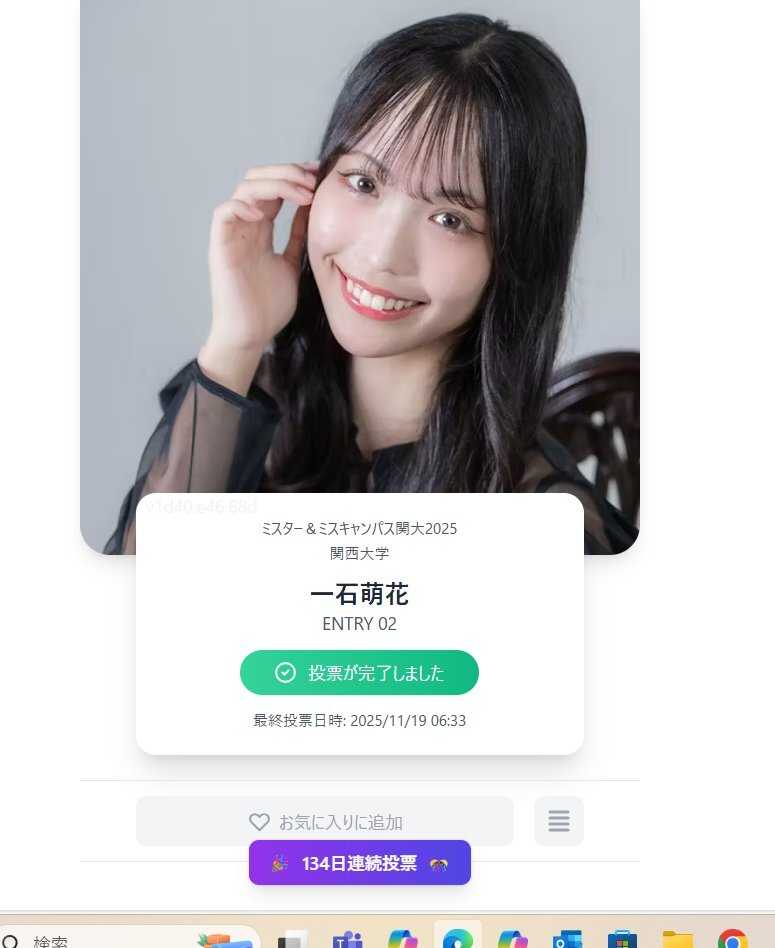Add contestant via お気に入りに追加
The width and height of the screenshot is (775, 948).
[x=325, y=821]
